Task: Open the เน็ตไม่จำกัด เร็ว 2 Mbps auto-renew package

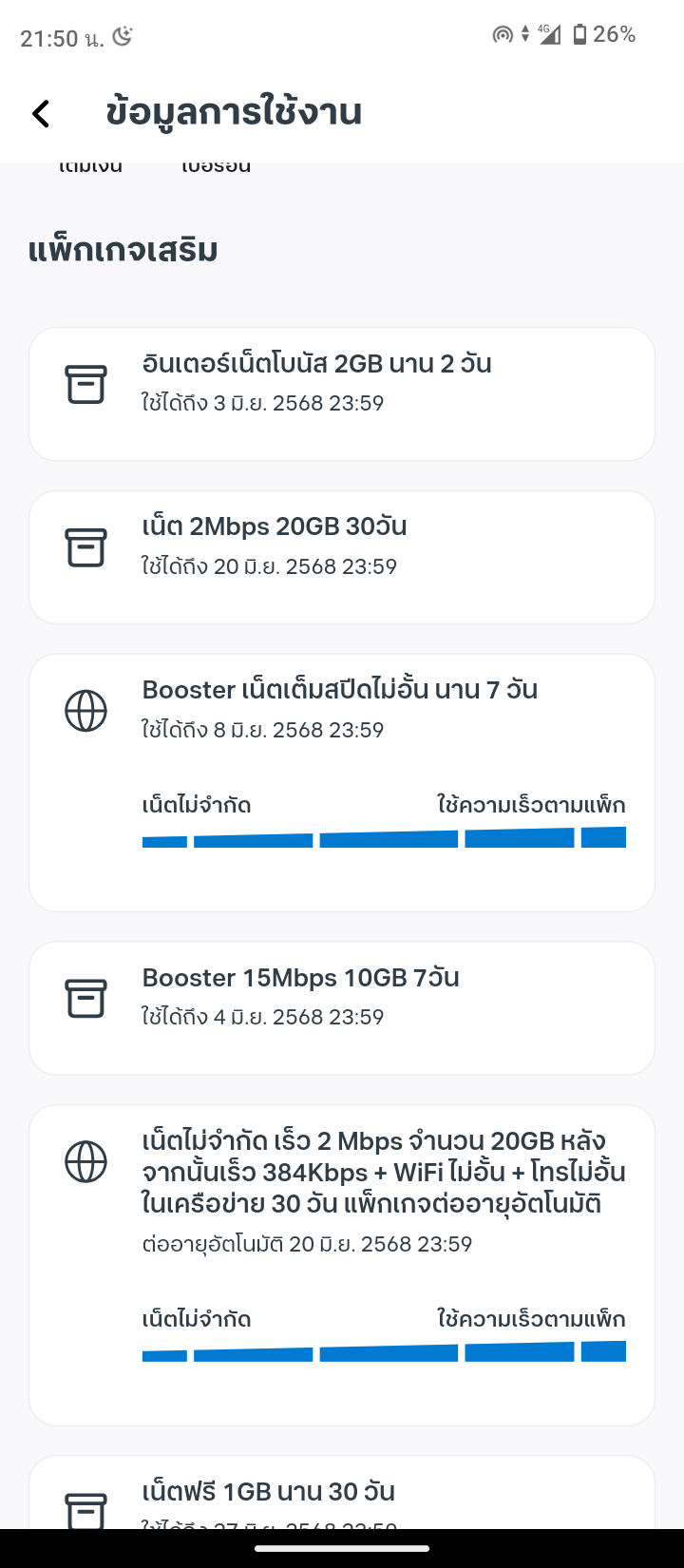Action: point(342,1265)
